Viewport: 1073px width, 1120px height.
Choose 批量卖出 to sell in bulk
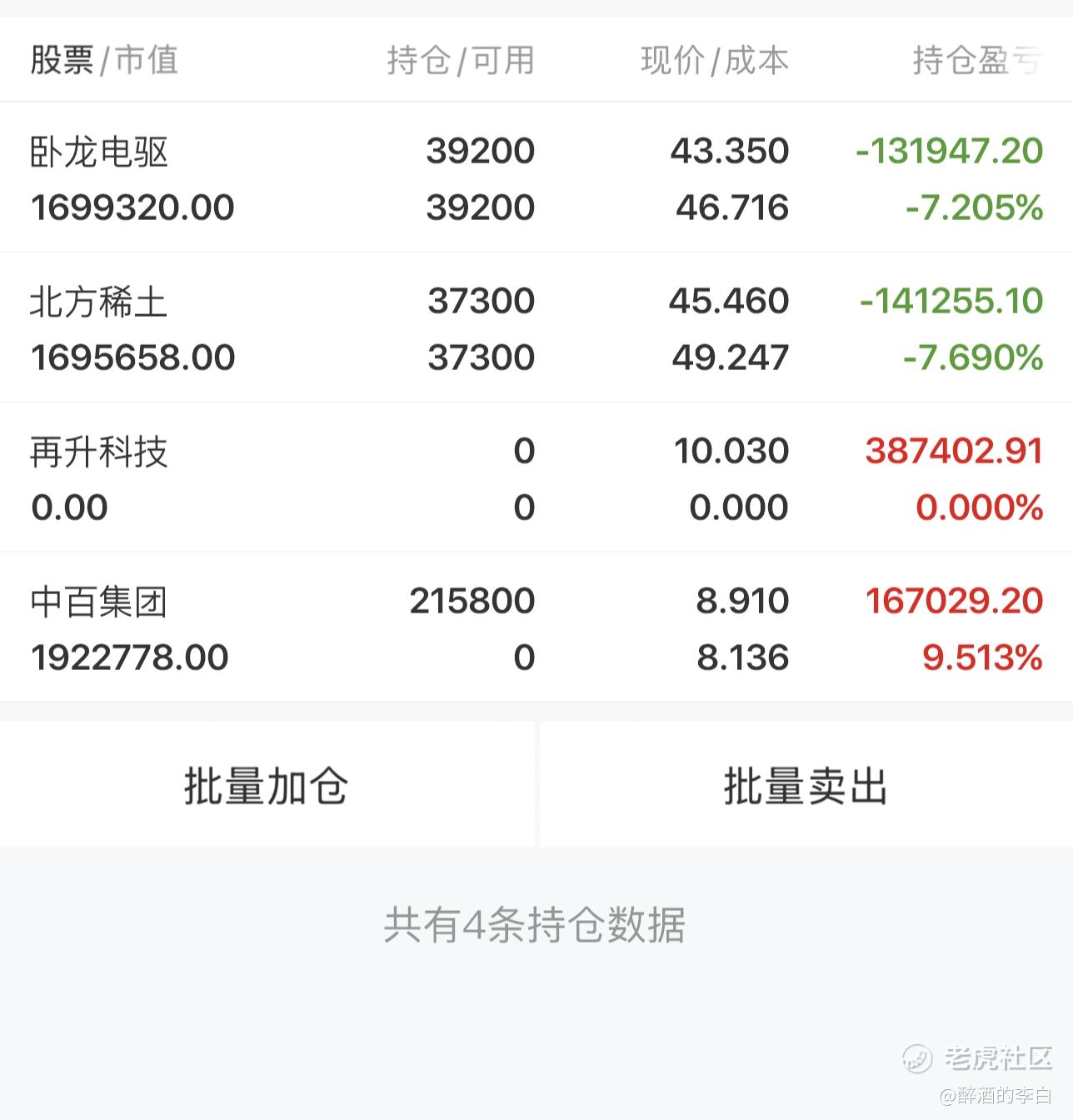click(806, 786)
